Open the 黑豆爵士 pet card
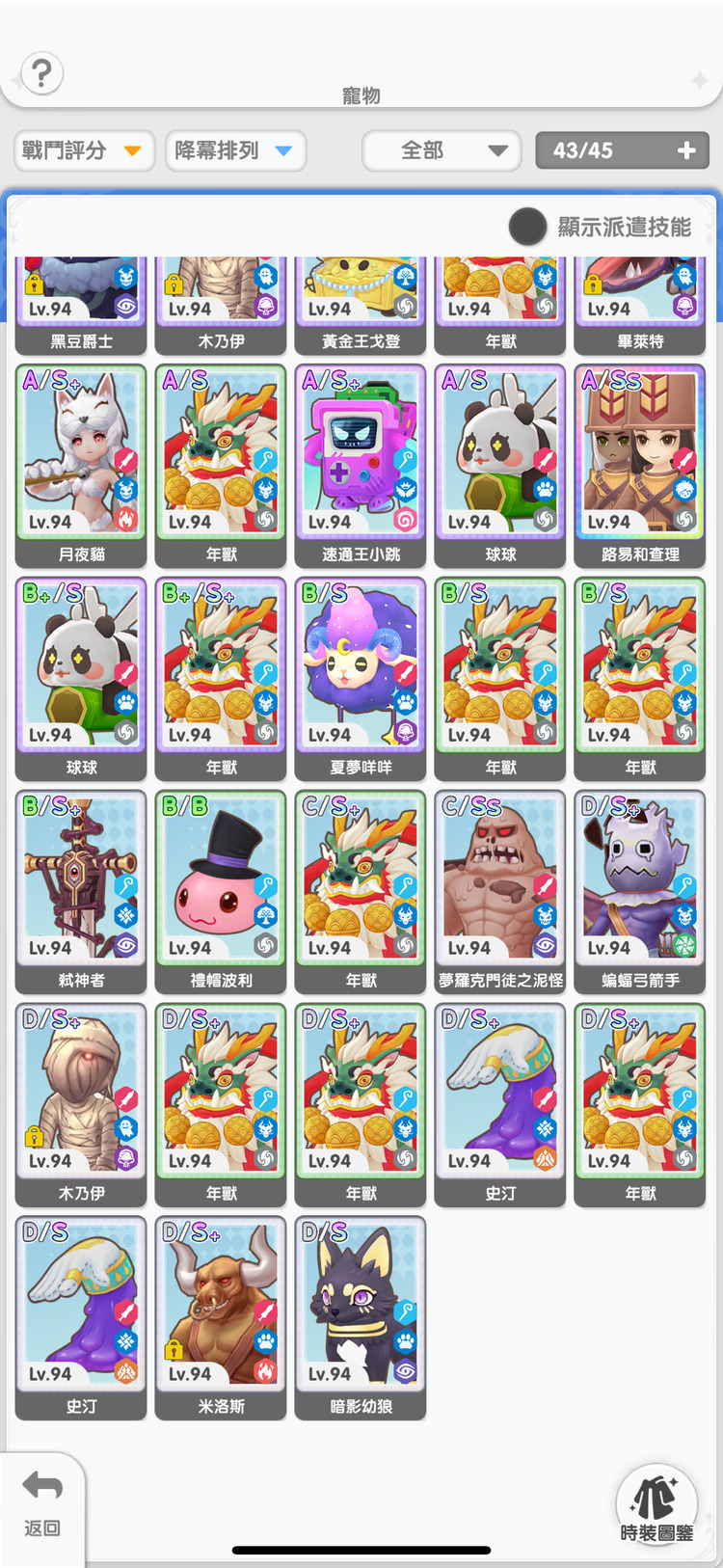The width and height of the screenshot is (723, 1568). coord(81,304)
